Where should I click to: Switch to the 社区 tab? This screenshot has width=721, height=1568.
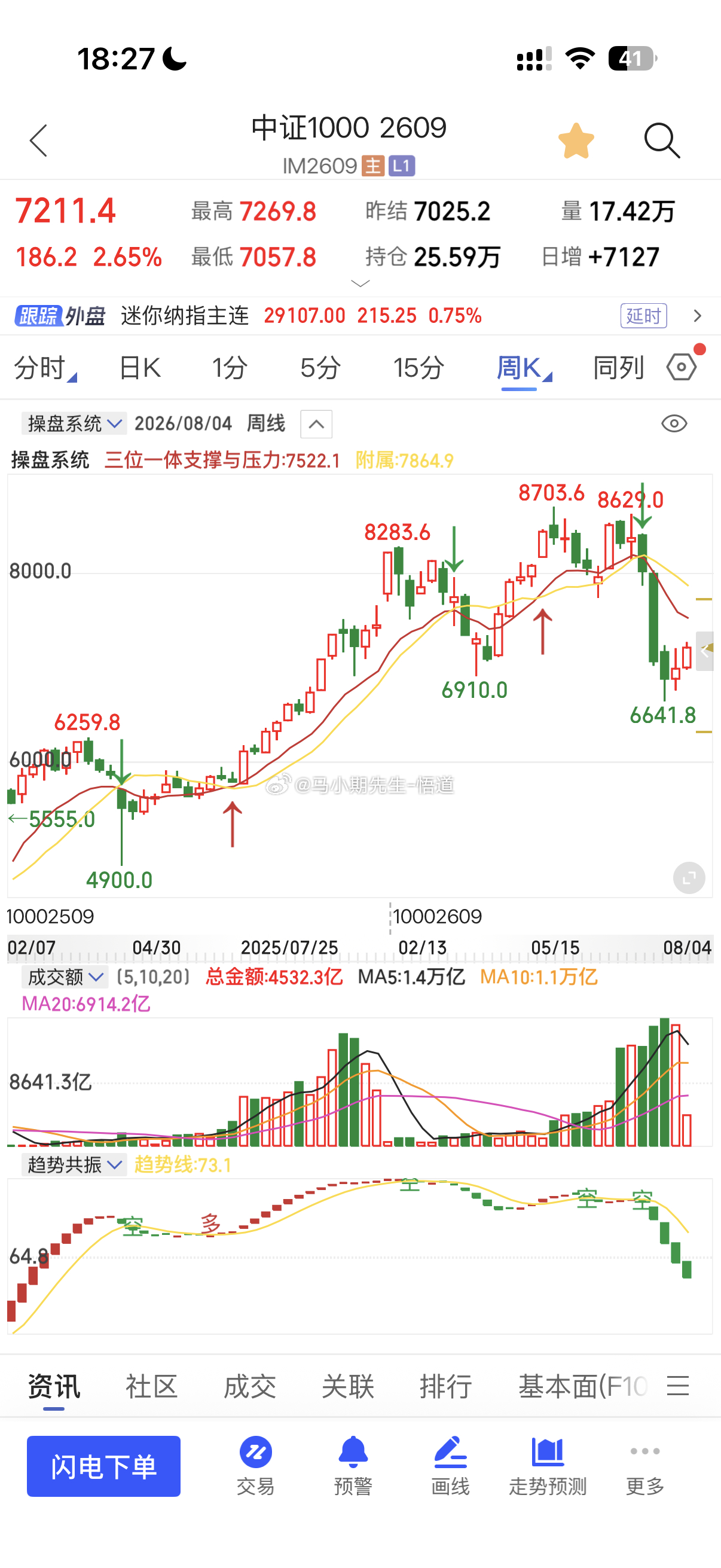(x=151, y=1387)
